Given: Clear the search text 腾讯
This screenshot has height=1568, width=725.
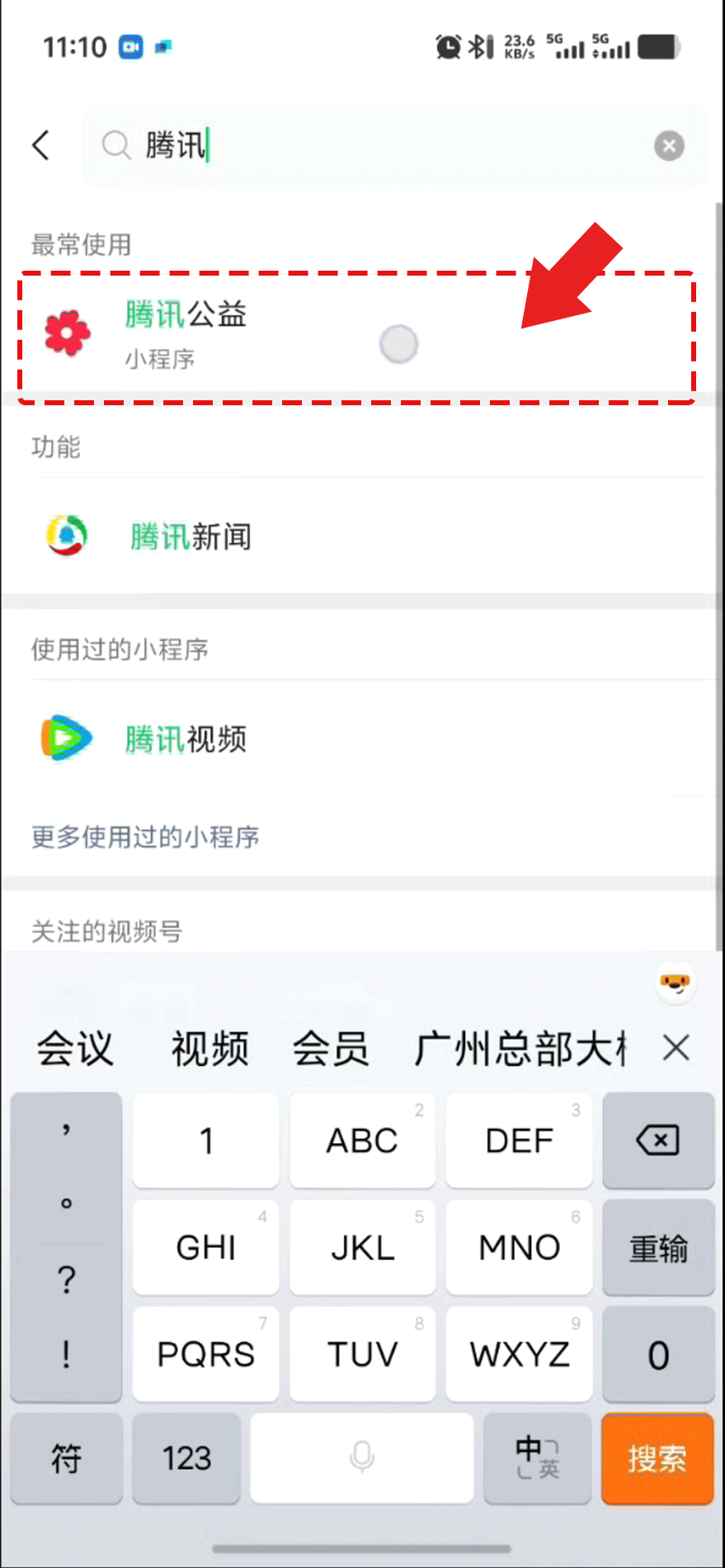Looking at the screenshot, I should click(669, 146).
